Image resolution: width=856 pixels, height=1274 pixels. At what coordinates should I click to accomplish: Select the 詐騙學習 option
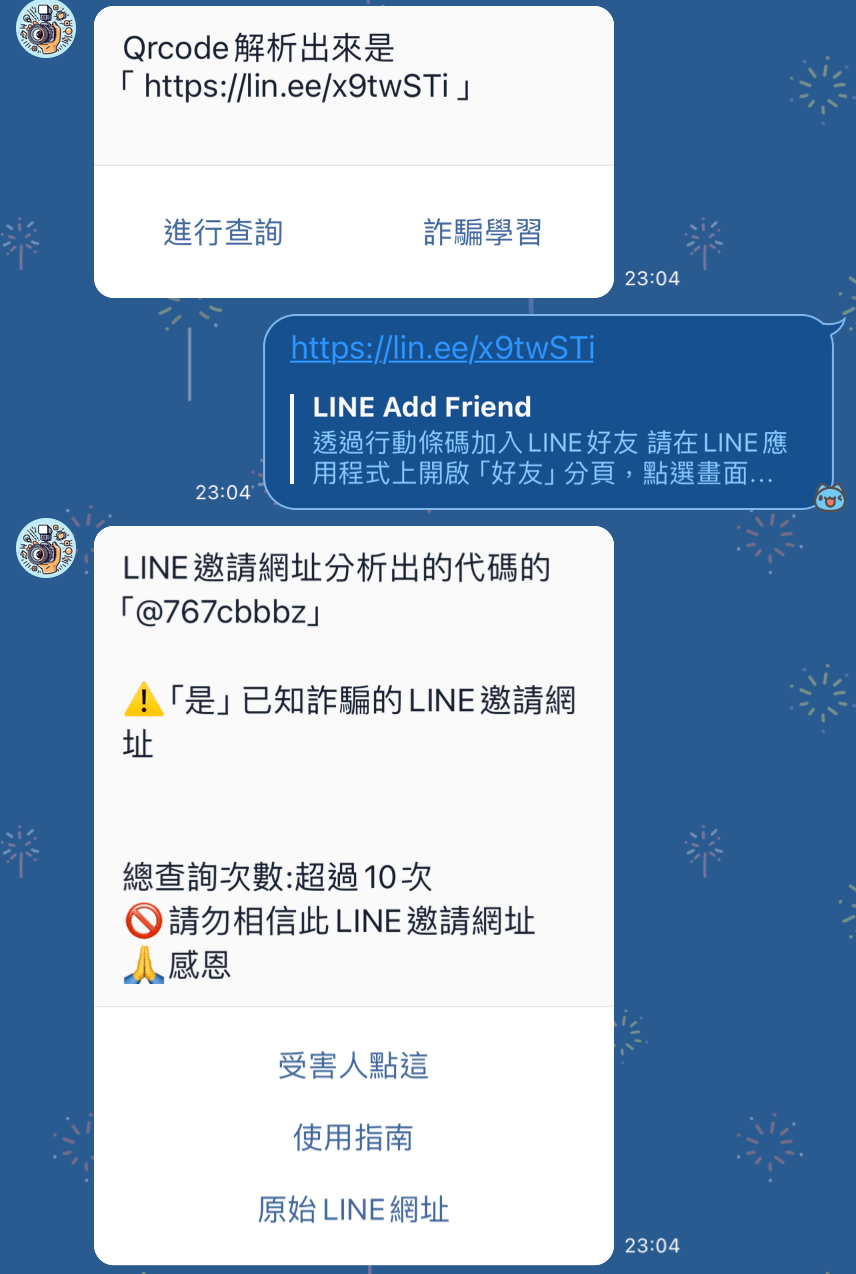[x=483, y=232]
